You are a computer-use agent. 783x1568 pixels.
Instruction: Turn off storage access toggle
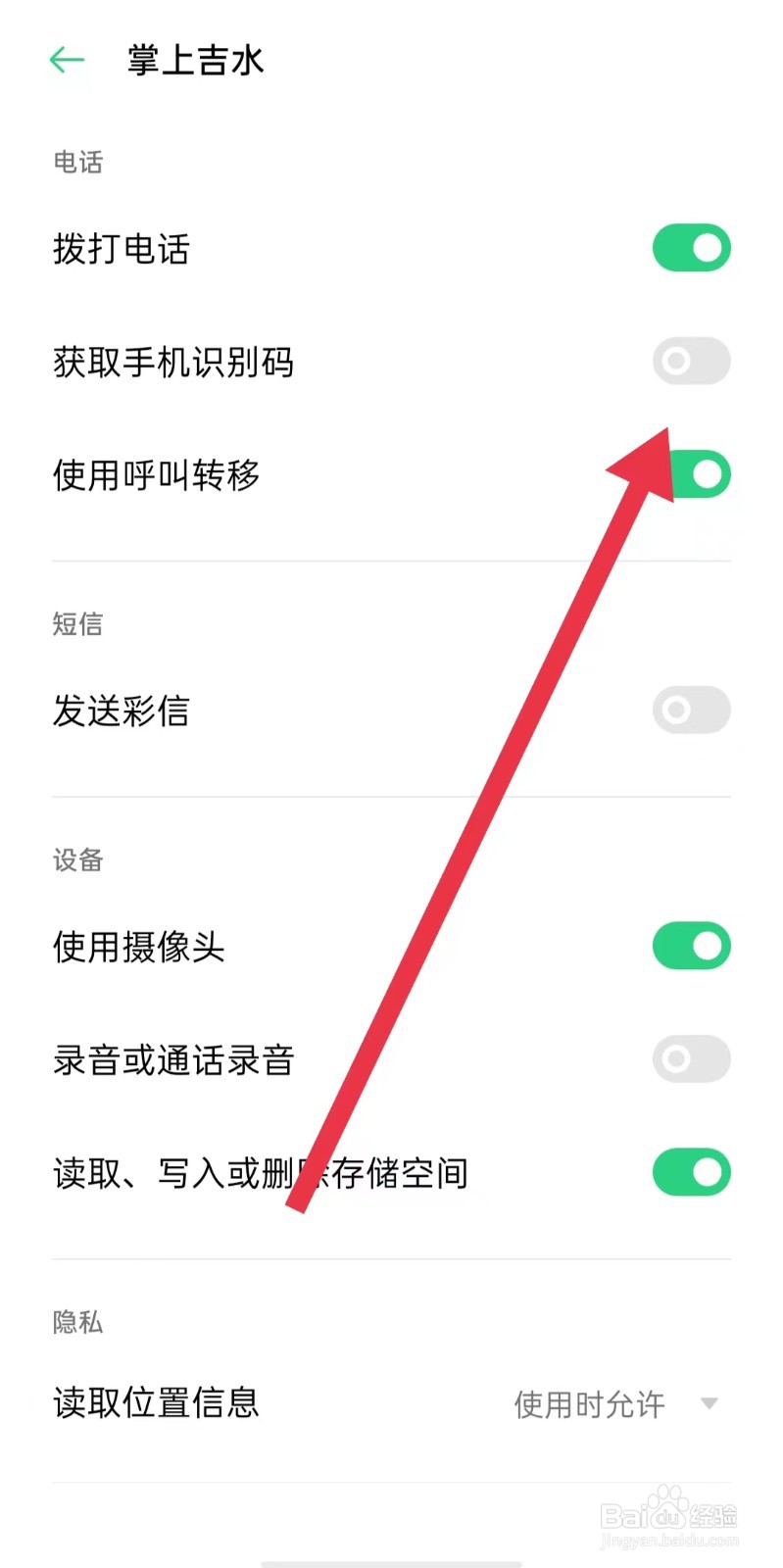tap(692, 1171)
